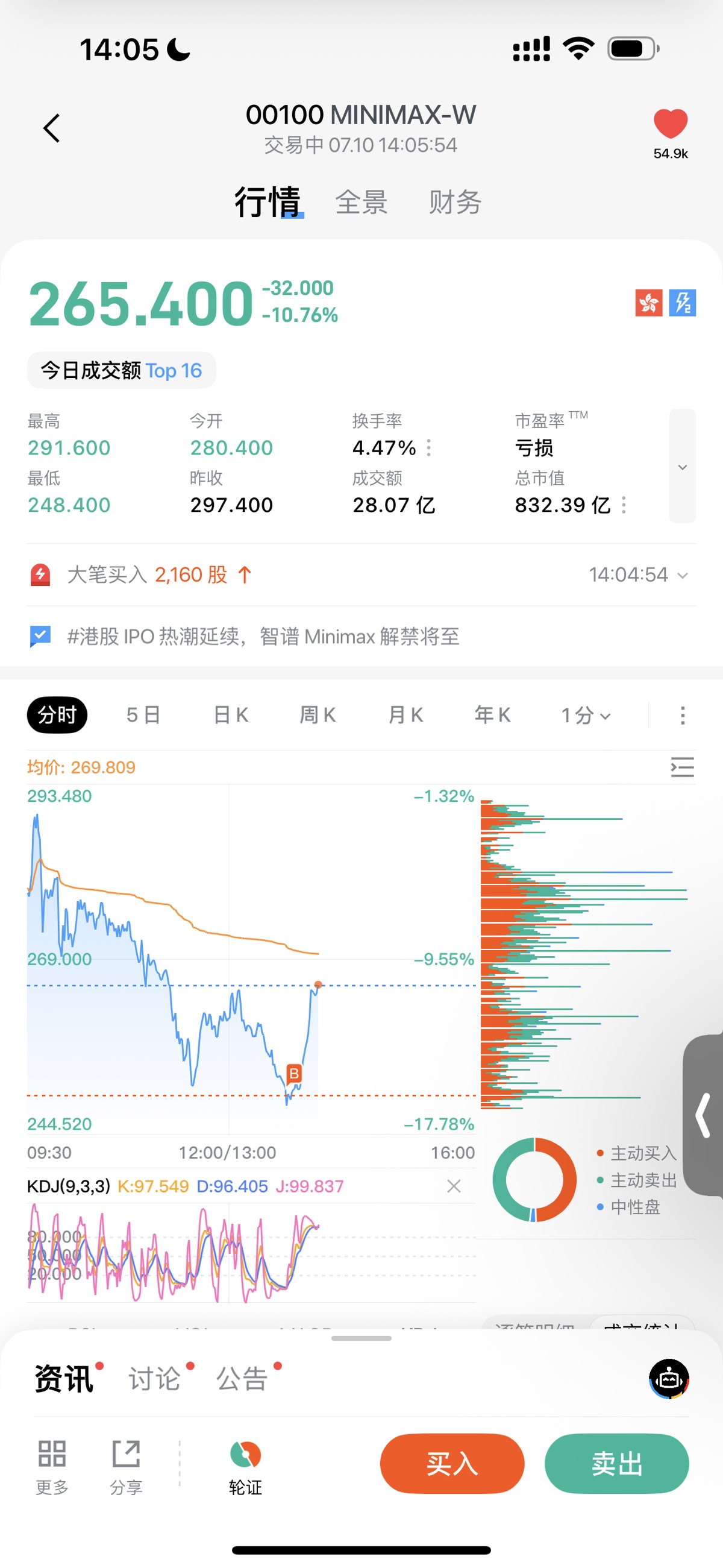This screenshot has height=1568, width=723.
Task: Select the 周K chart period
Action: (x=318, y=714)
